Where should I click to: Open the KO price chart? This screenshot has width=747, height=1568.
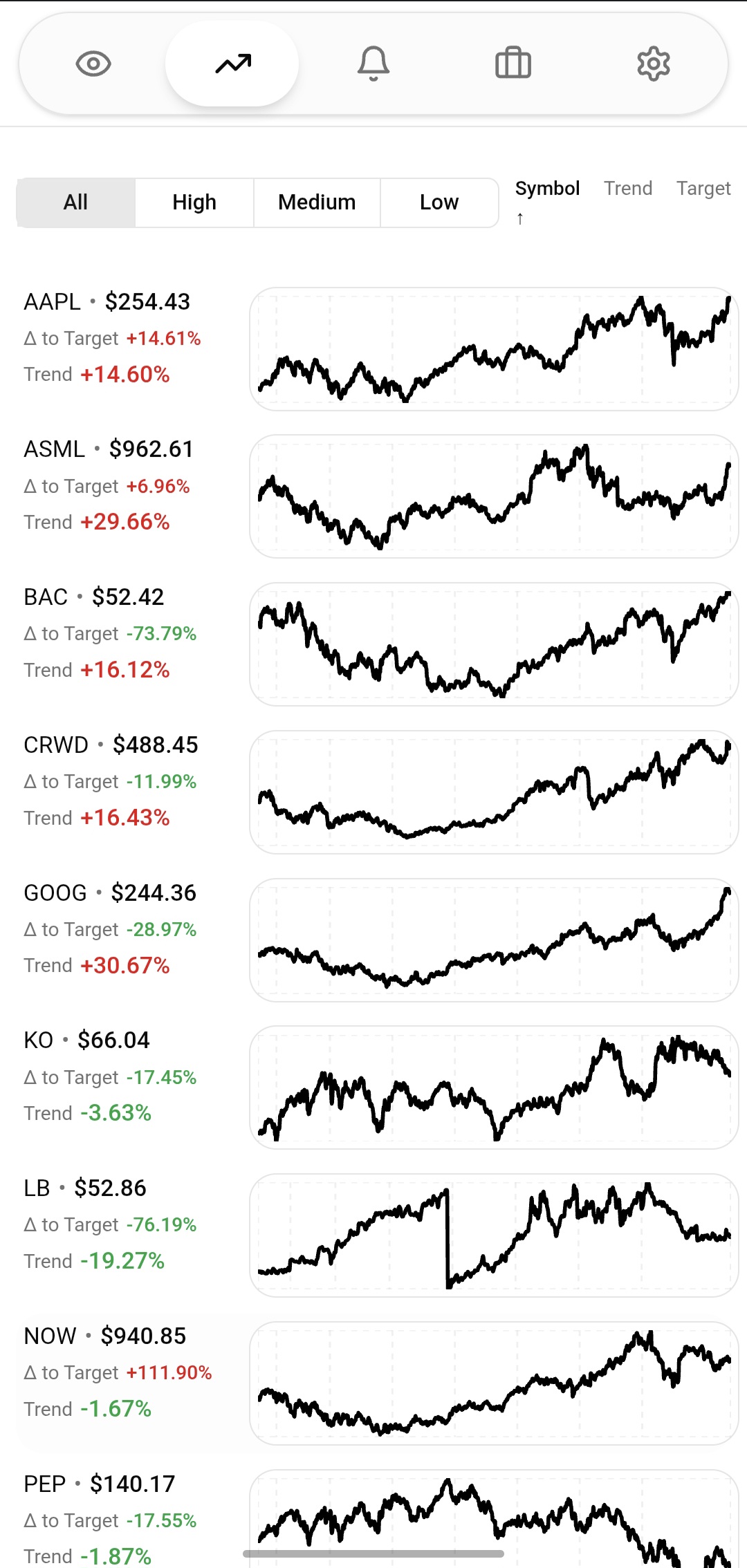coord(494,1088)
